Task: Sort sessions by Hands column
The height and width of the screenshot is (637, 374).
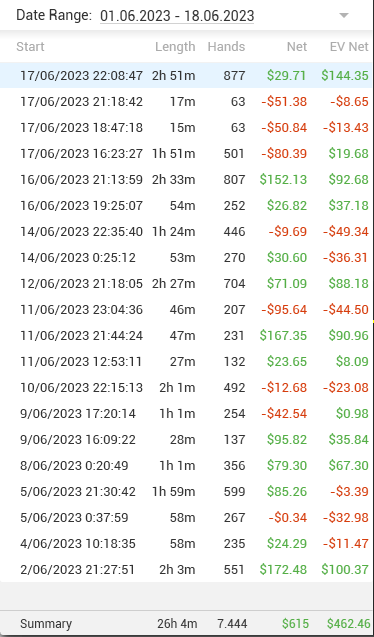Action: pos(226,47)
